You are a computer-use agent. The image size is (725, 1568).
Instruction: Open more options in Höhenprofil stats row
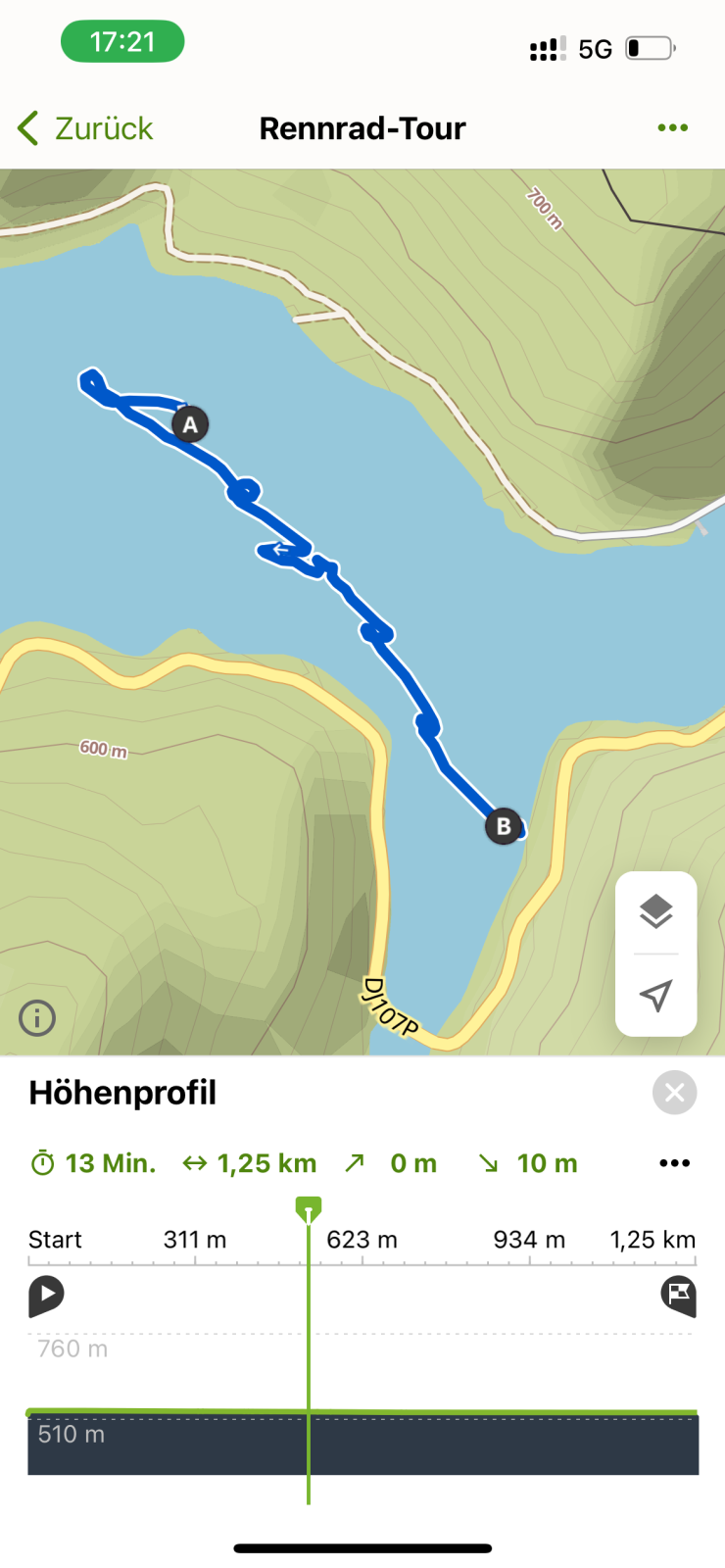tap(674, 1163)
